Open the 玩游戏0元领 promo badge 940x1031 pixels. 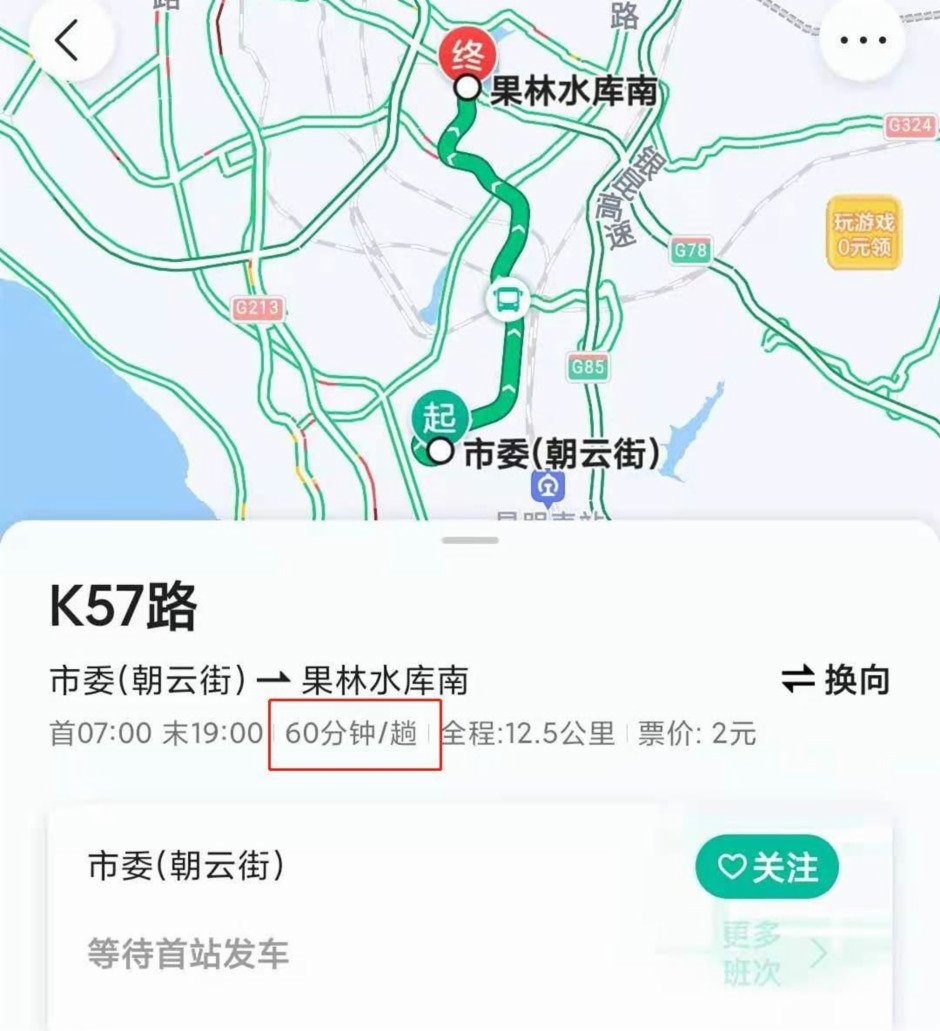[864, 234]
